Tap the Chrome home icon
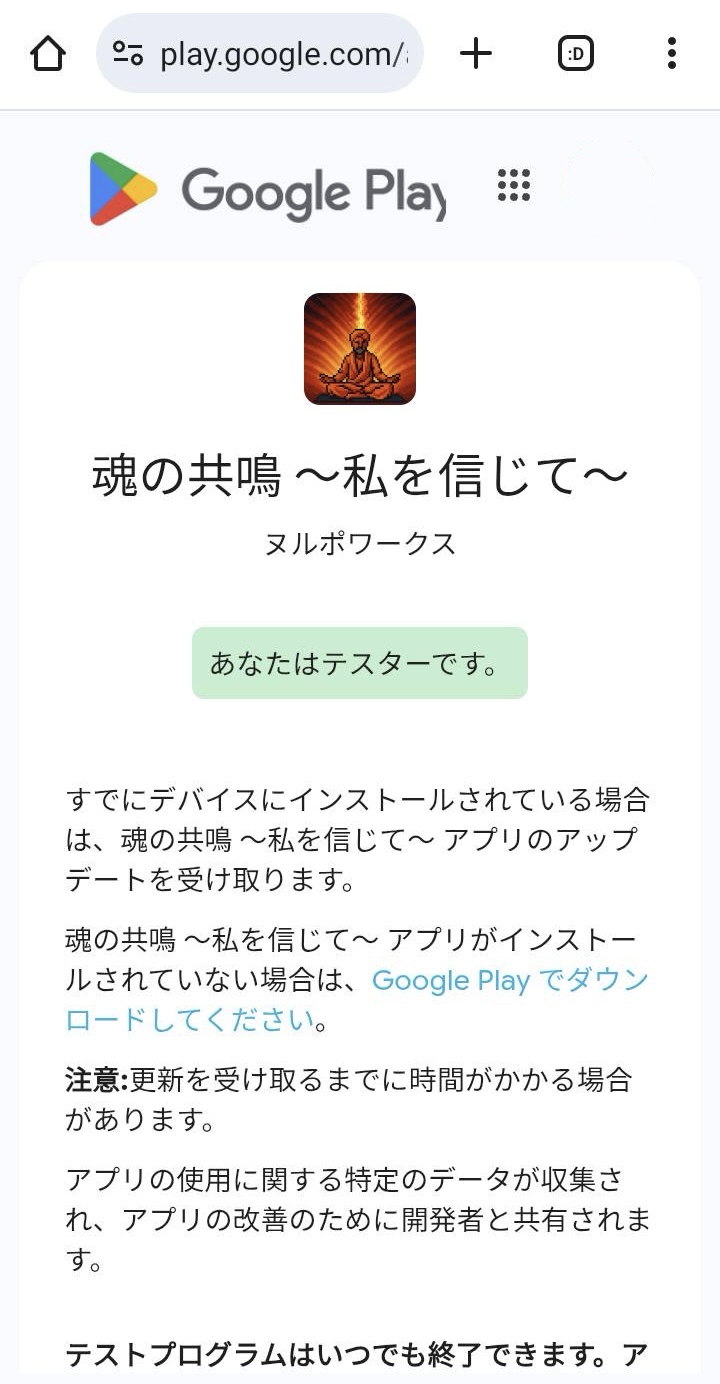 (47, 54)
